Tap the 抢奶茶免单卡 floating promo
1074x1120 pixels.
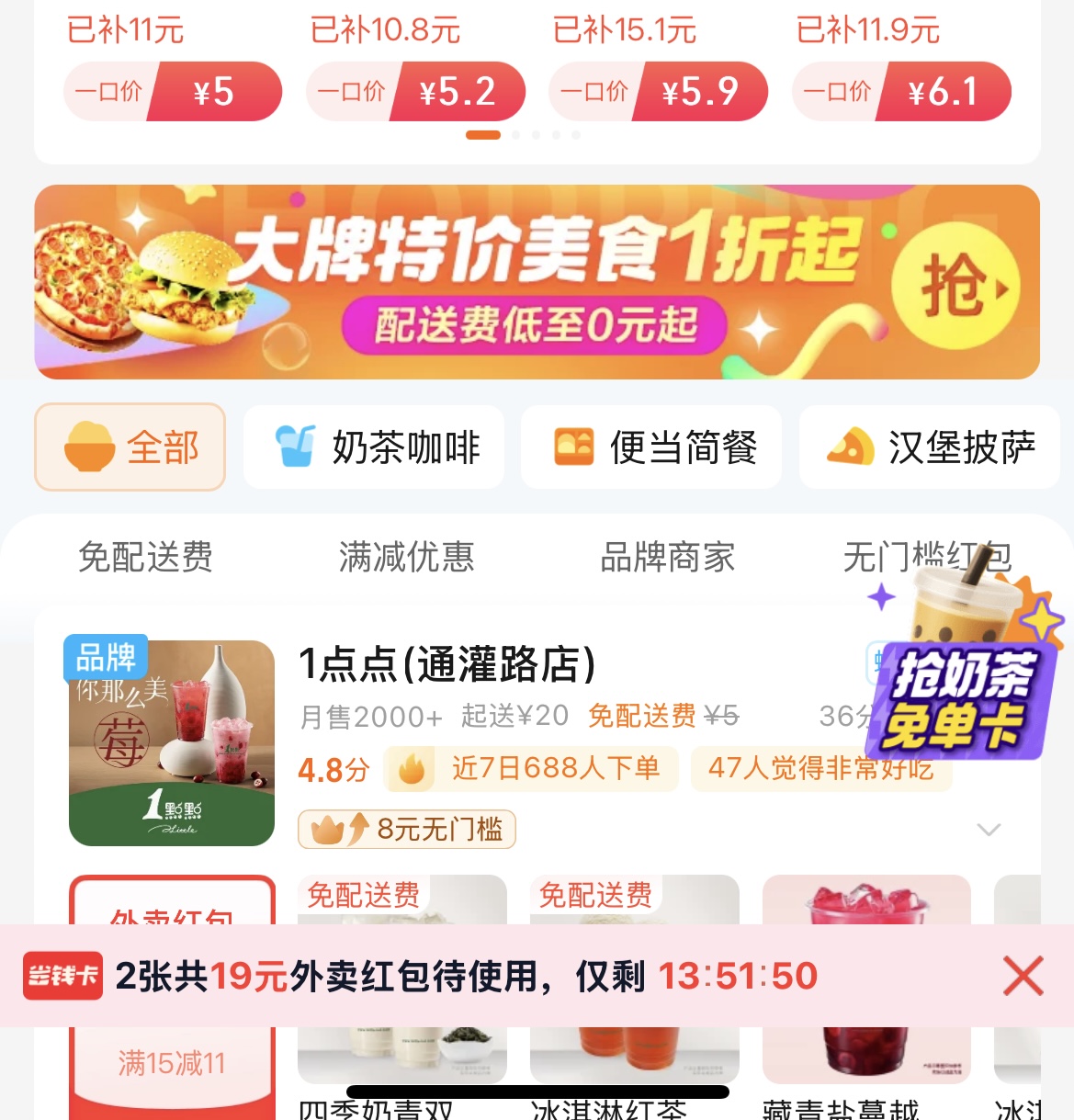pos(962,680)
